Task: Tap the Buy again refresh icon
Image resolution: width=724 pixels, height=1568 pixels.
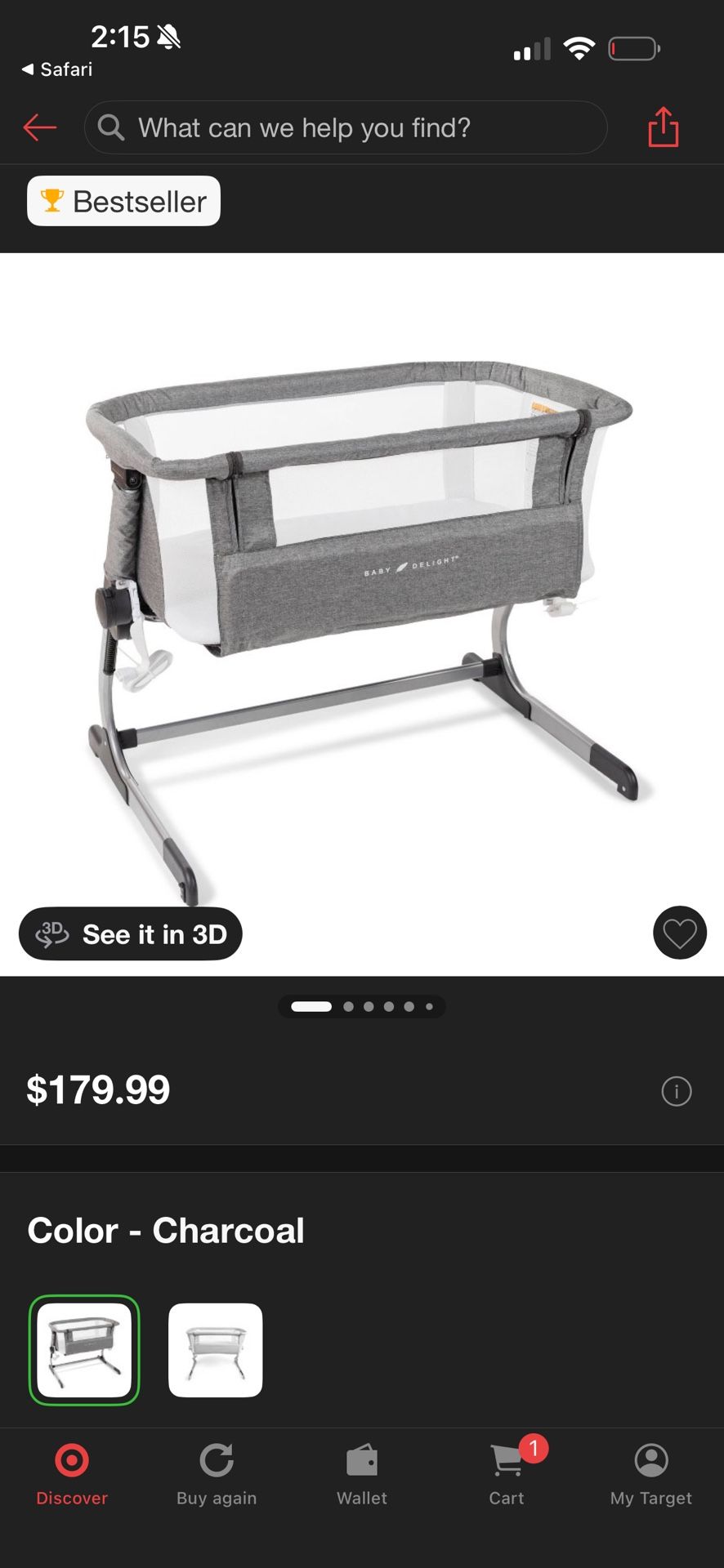Action: point(217,1460)
